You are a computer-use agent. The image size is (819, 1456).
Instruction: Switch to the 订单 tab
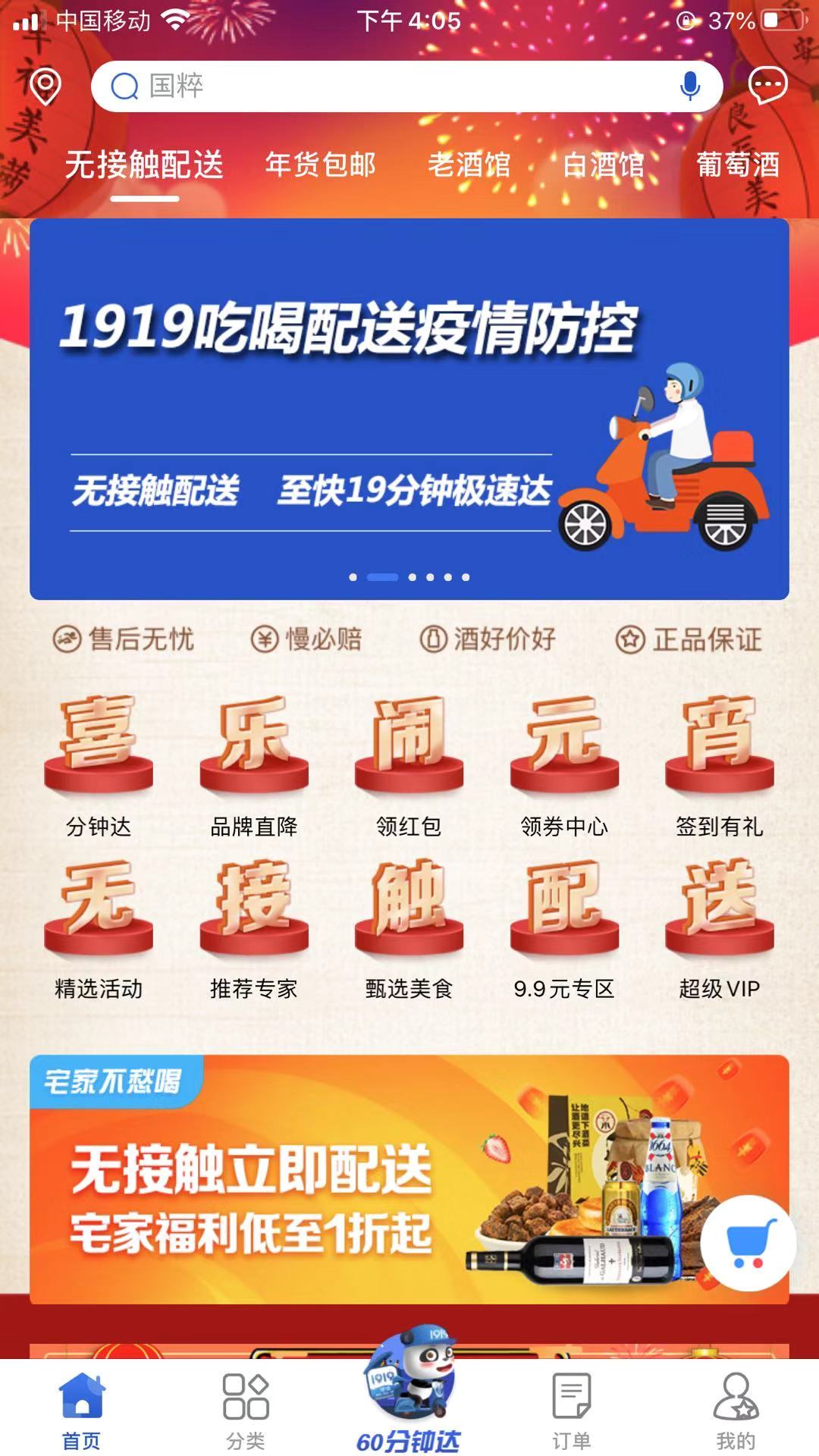(571, 1410)
